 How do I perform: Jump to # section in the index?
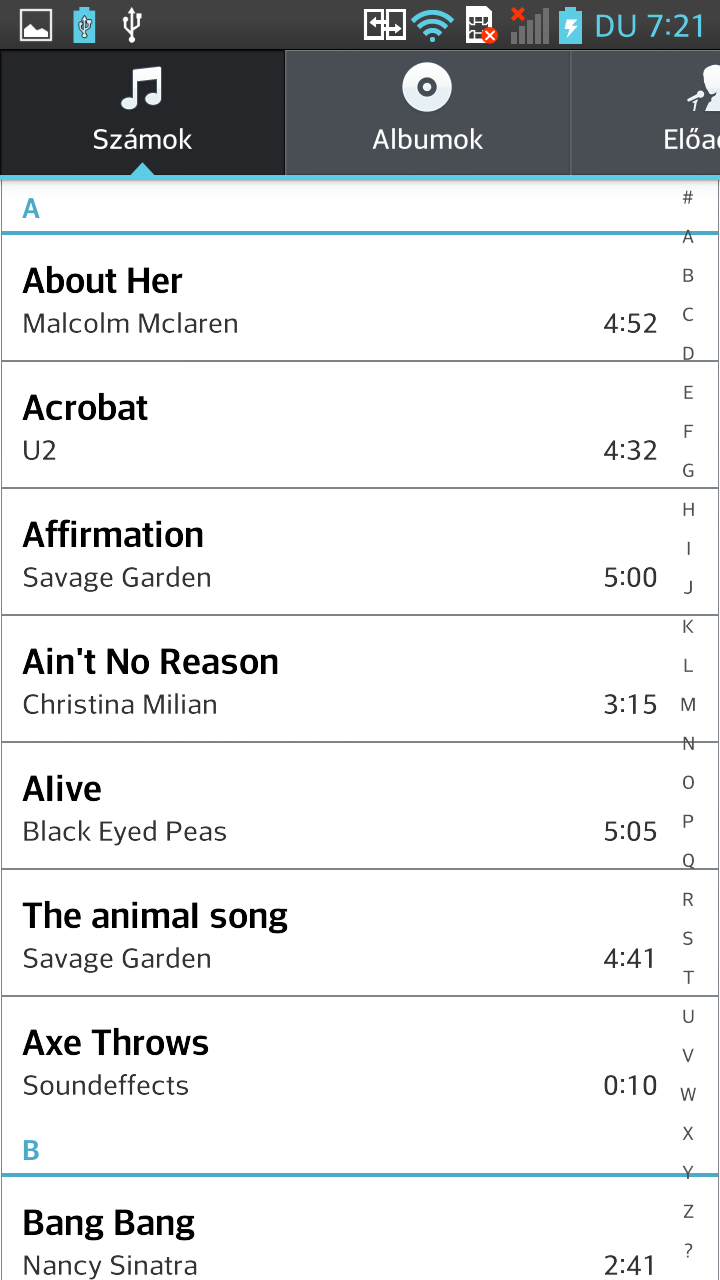[x=688, y=198]
